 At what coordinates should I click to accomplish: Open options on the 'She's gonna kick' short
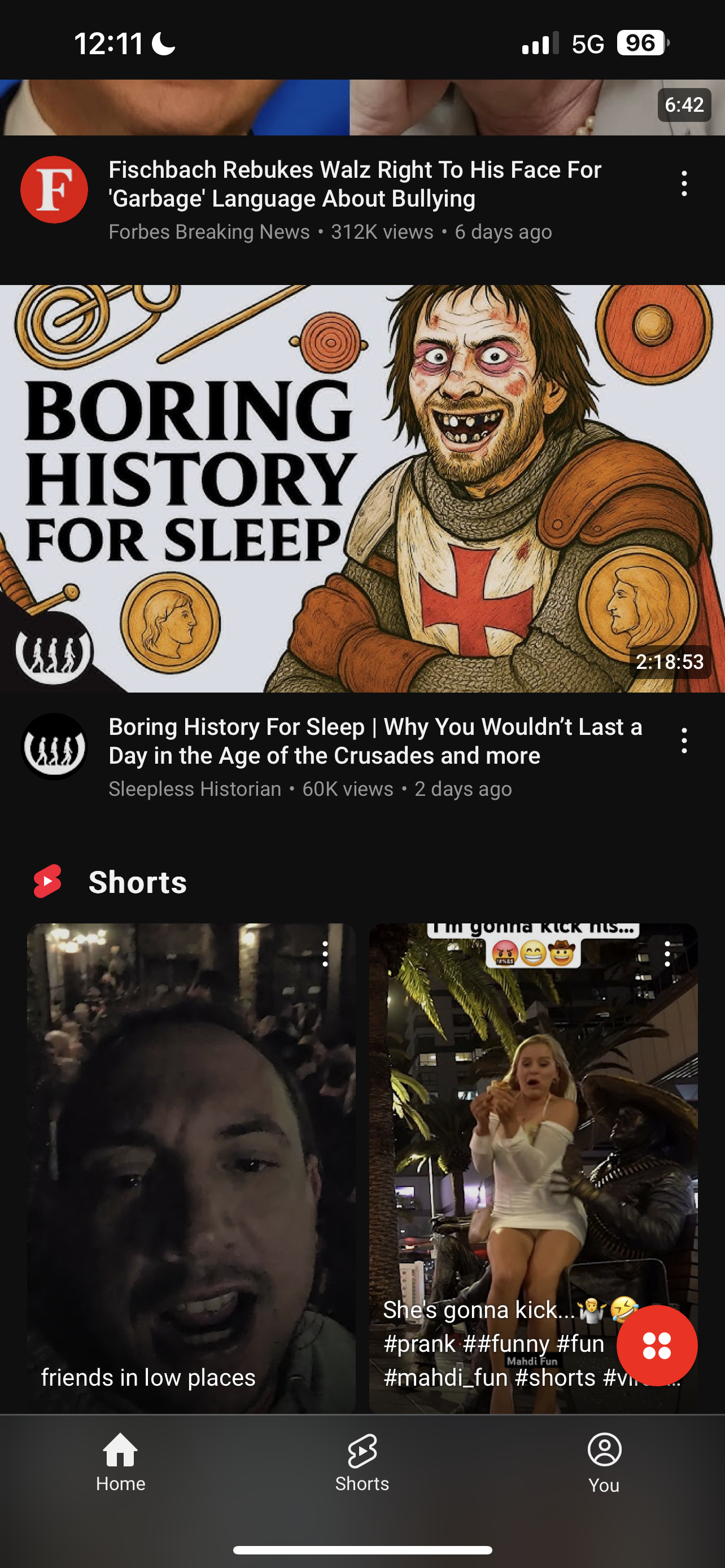667,954
